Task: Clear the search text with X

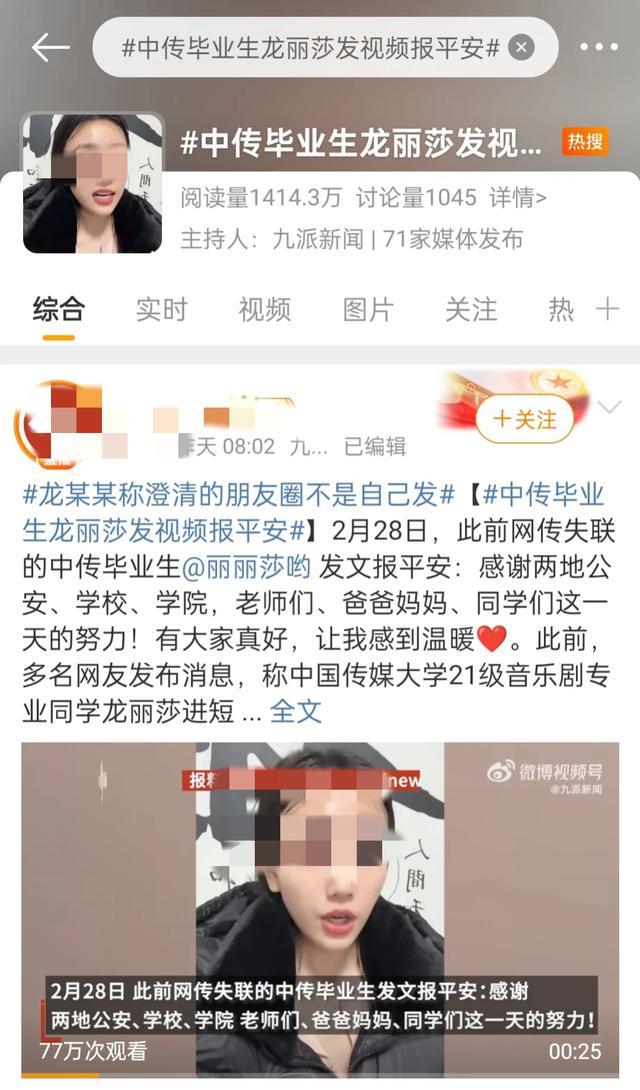Action: 522,47
